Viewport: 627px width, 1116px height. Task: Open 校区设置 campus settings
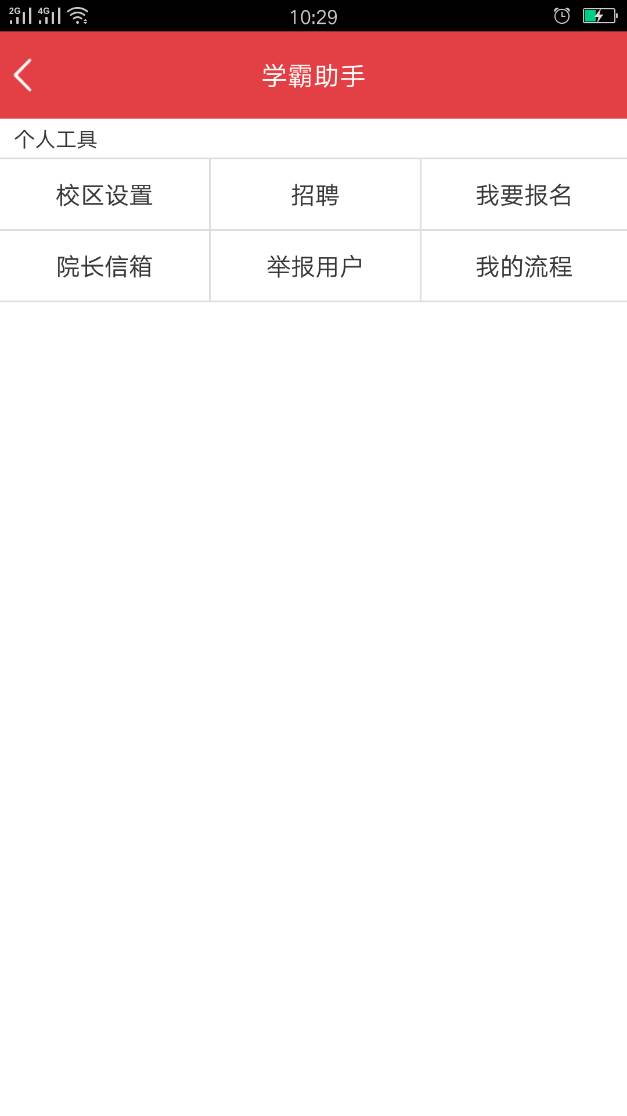(x=105, y=195)
